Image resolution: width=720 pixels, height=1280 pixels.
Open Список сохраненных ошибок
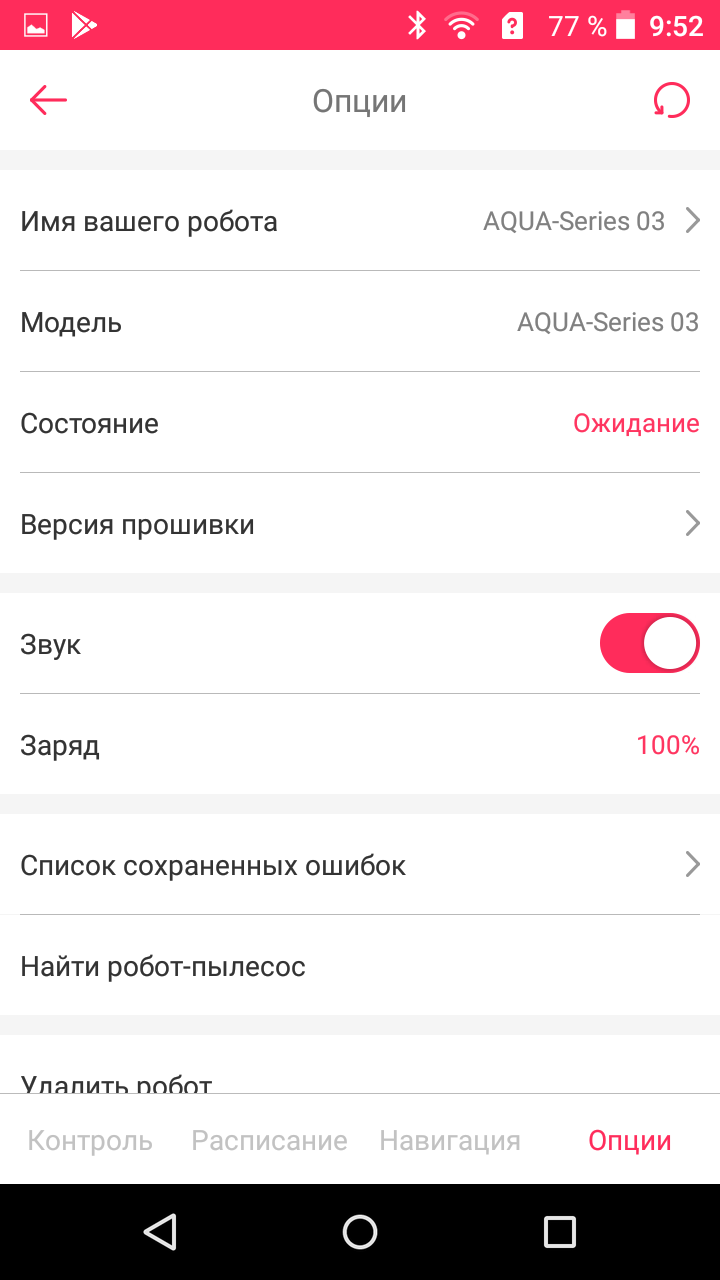pos(360,865)
